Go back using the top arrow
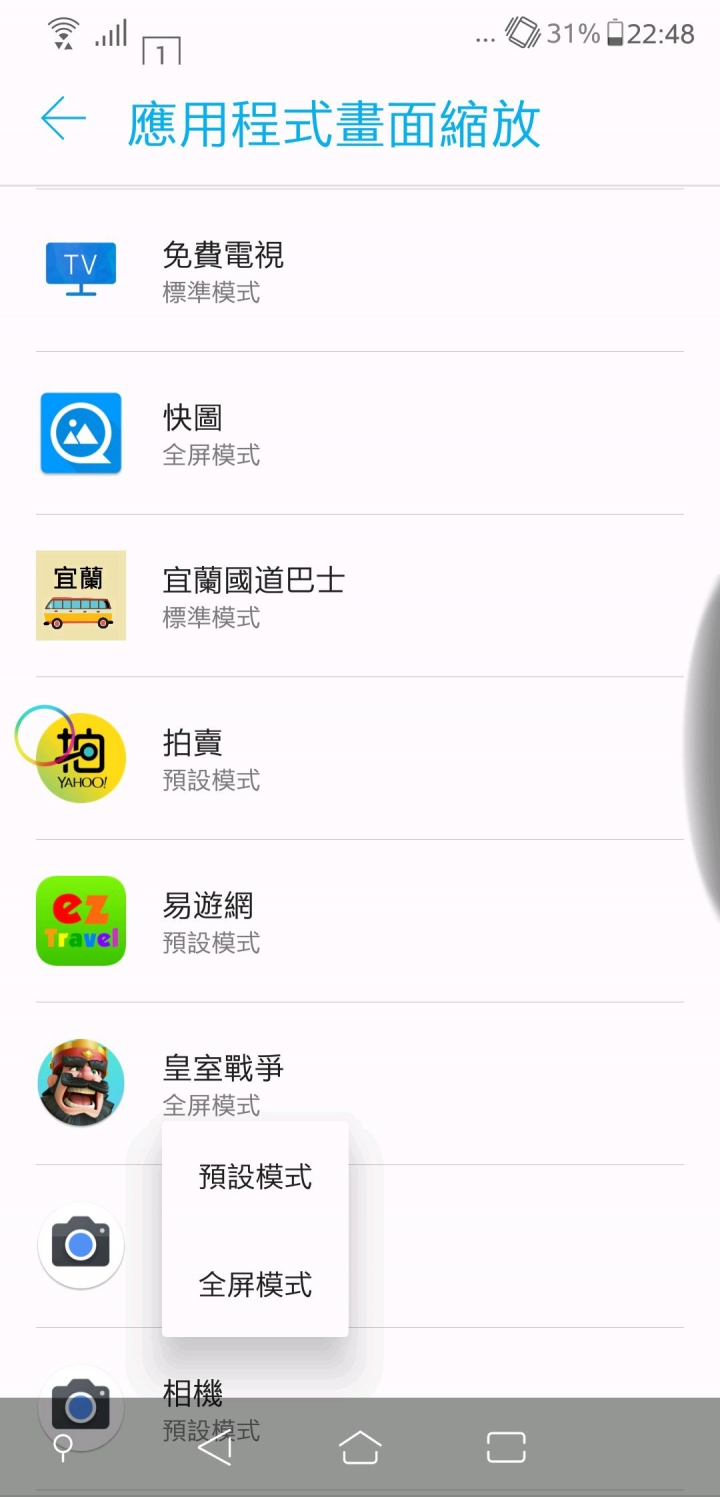720x1497 pixels. [x=63, y=120]
